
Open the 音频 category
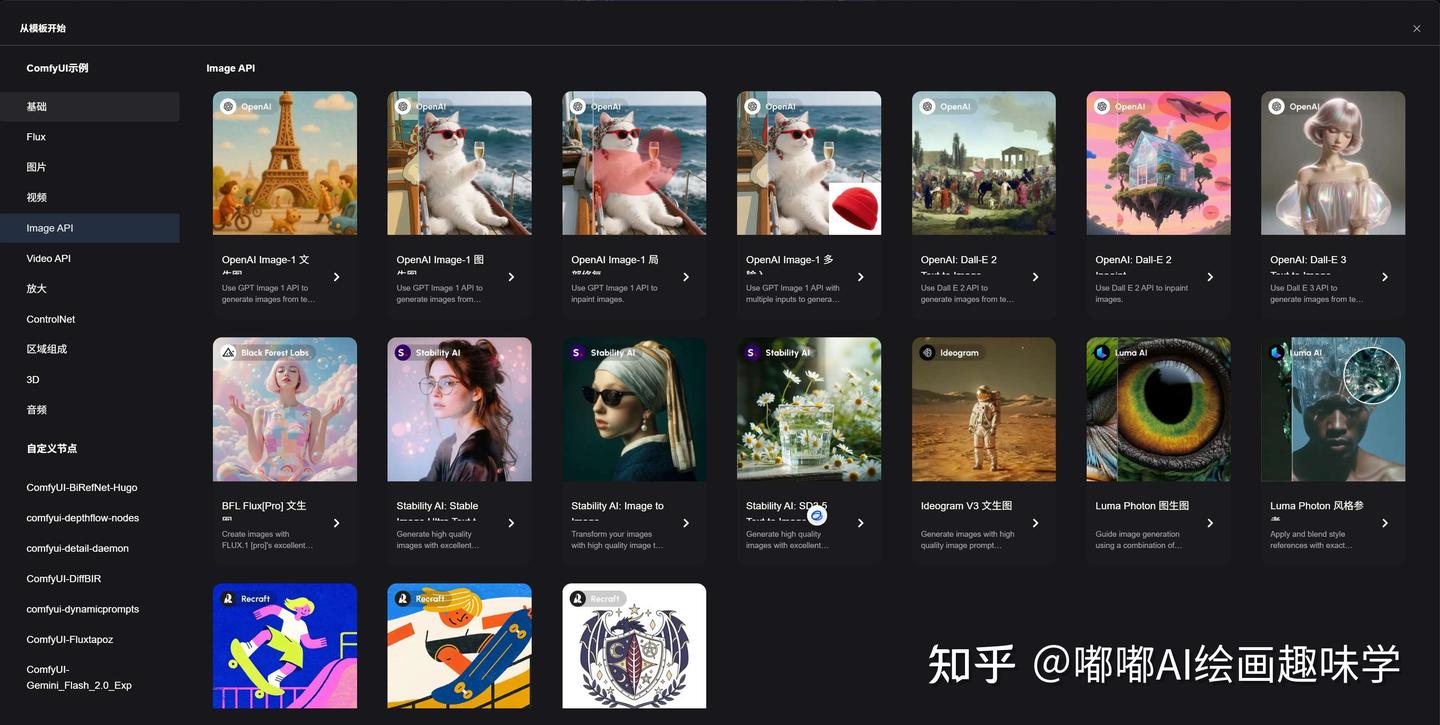pyautogui.click(x=37, y=410)
